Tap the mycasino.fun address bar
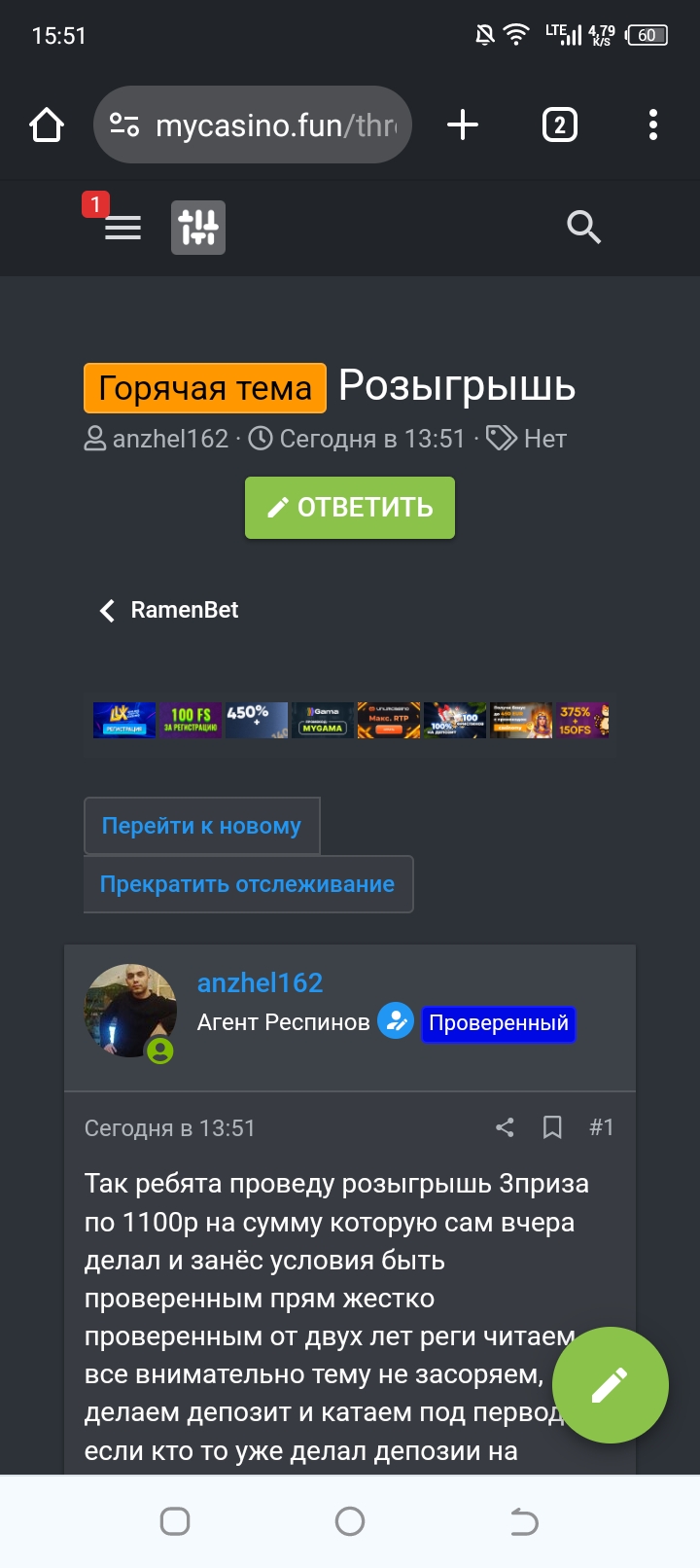This screenshot has height=1568, width=700. tap(253, 125)
